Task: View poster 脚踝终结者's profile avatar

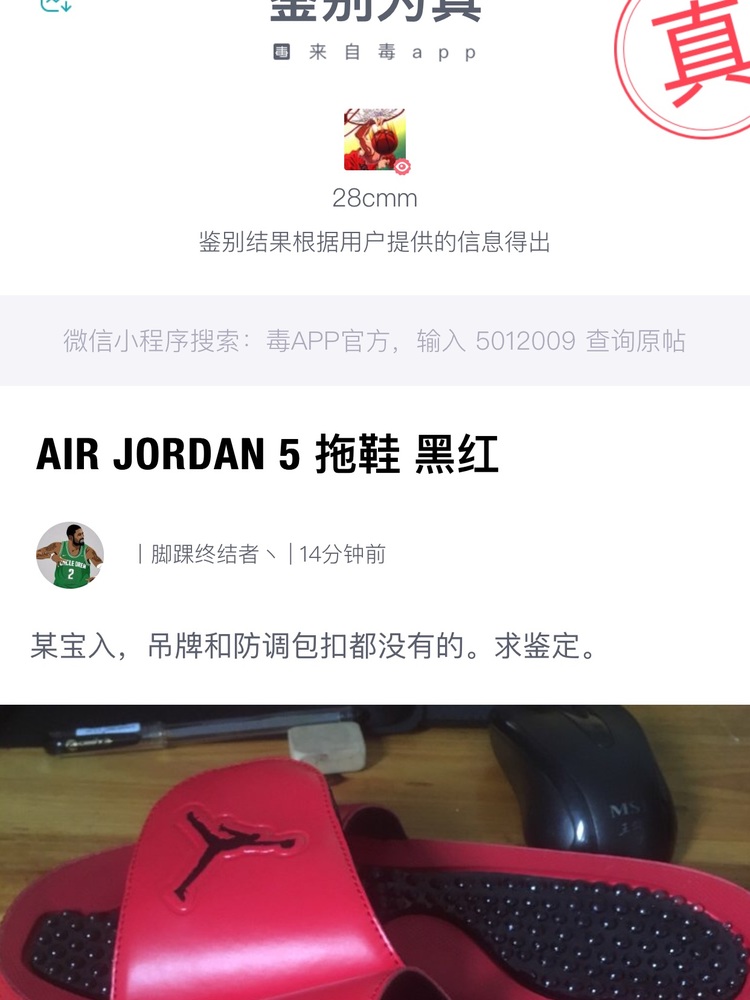Action: 70,555
